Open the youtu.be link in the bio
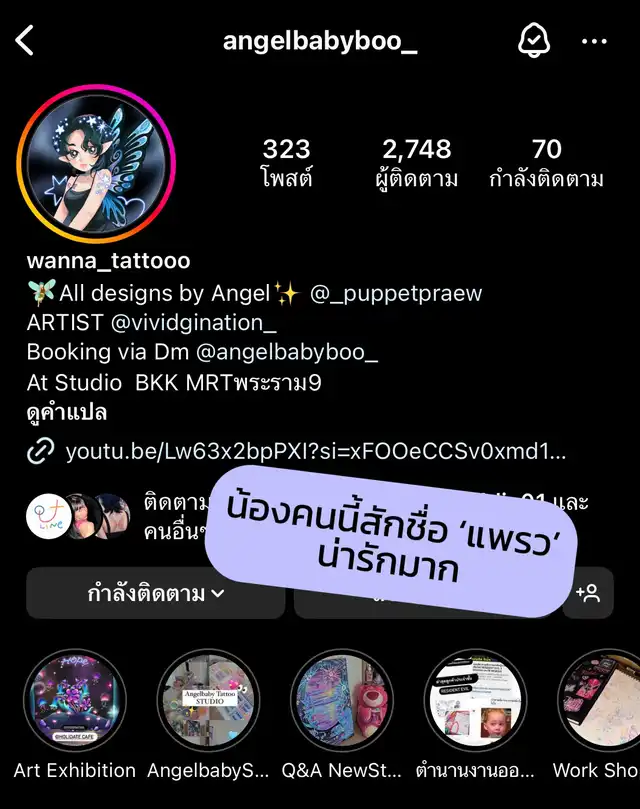Image resolution: width=640 pixels, height=809 pixels. pyautogui.click(x=315, y=452)
